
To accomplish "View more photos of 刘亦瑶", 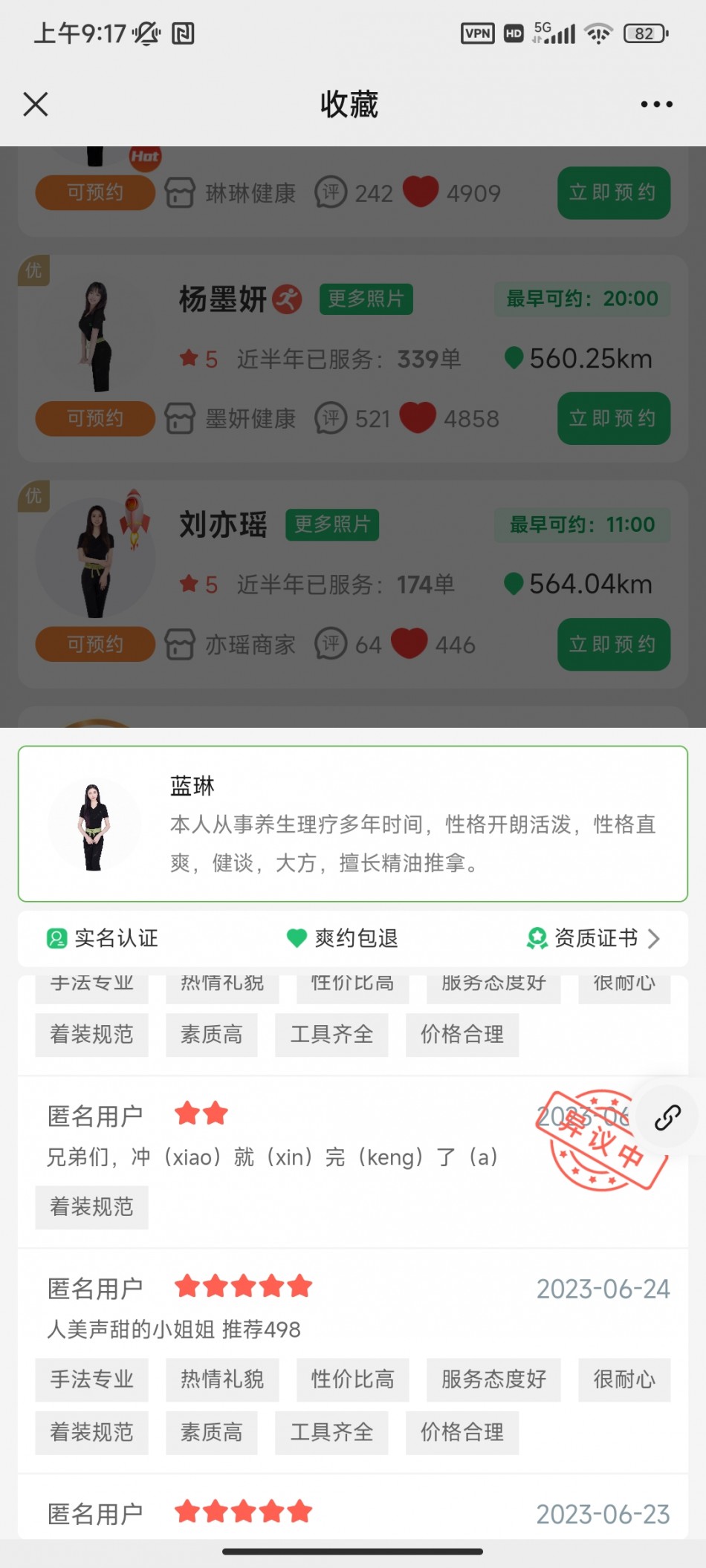I will click(x=332, y=524).
